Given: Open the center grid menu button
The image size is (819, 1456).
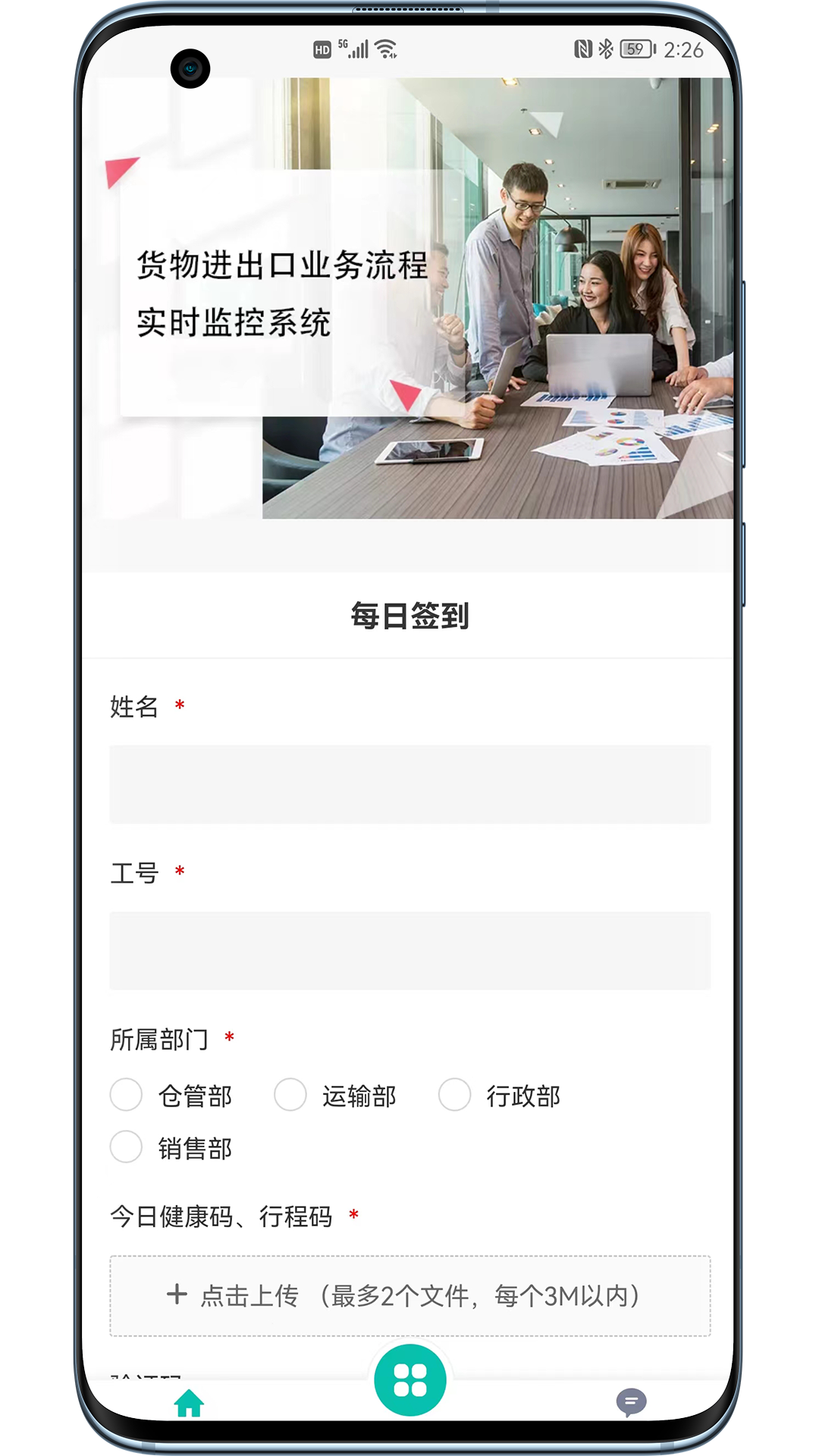Looking at the screenshot, I should [x=409, y=1379].
